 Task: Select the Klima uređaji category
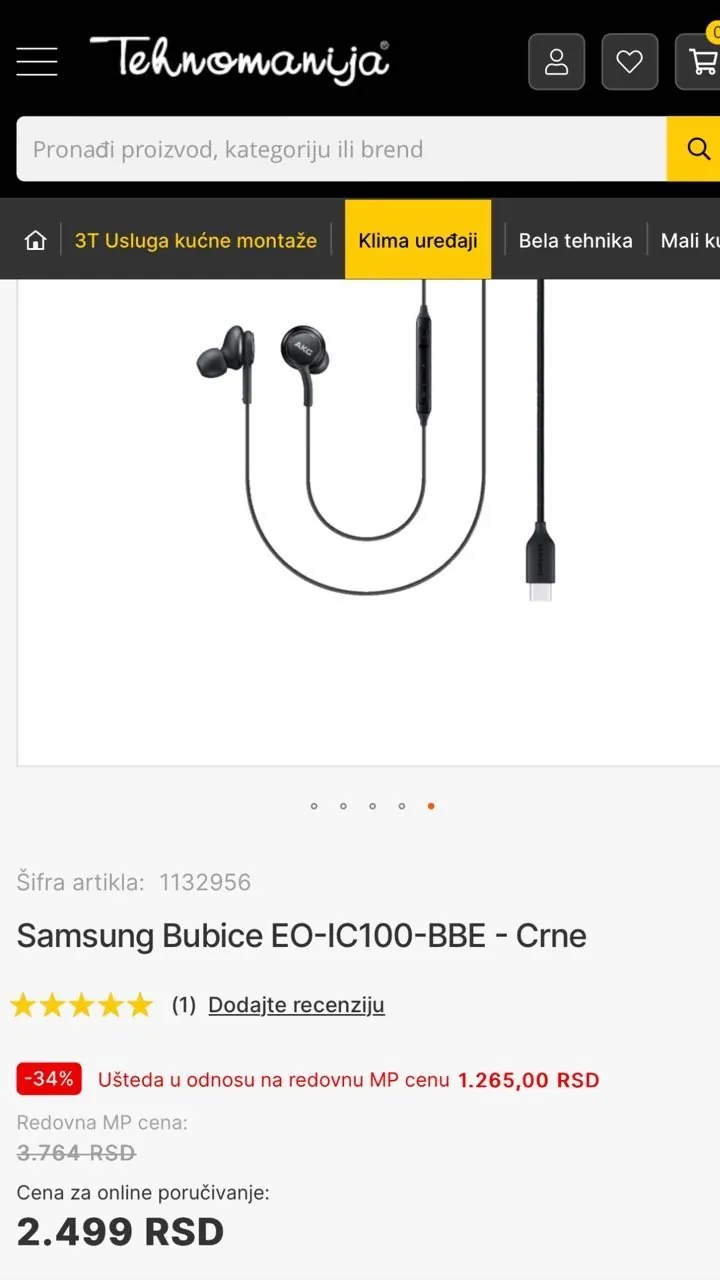point(418,240)
